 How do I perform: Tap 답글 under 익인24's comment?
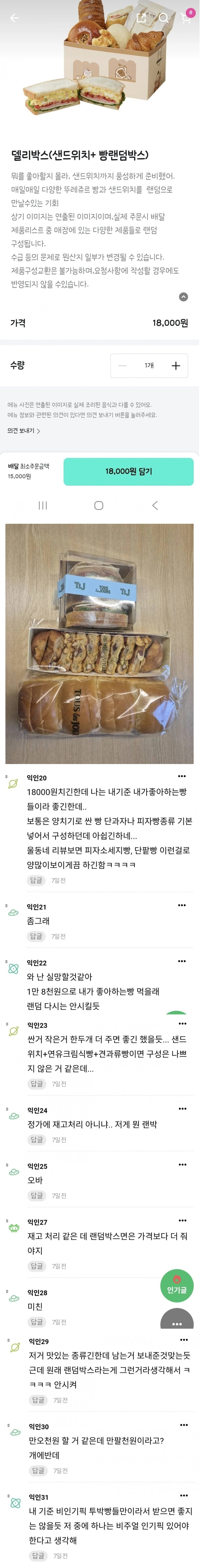click(36, 1139)
